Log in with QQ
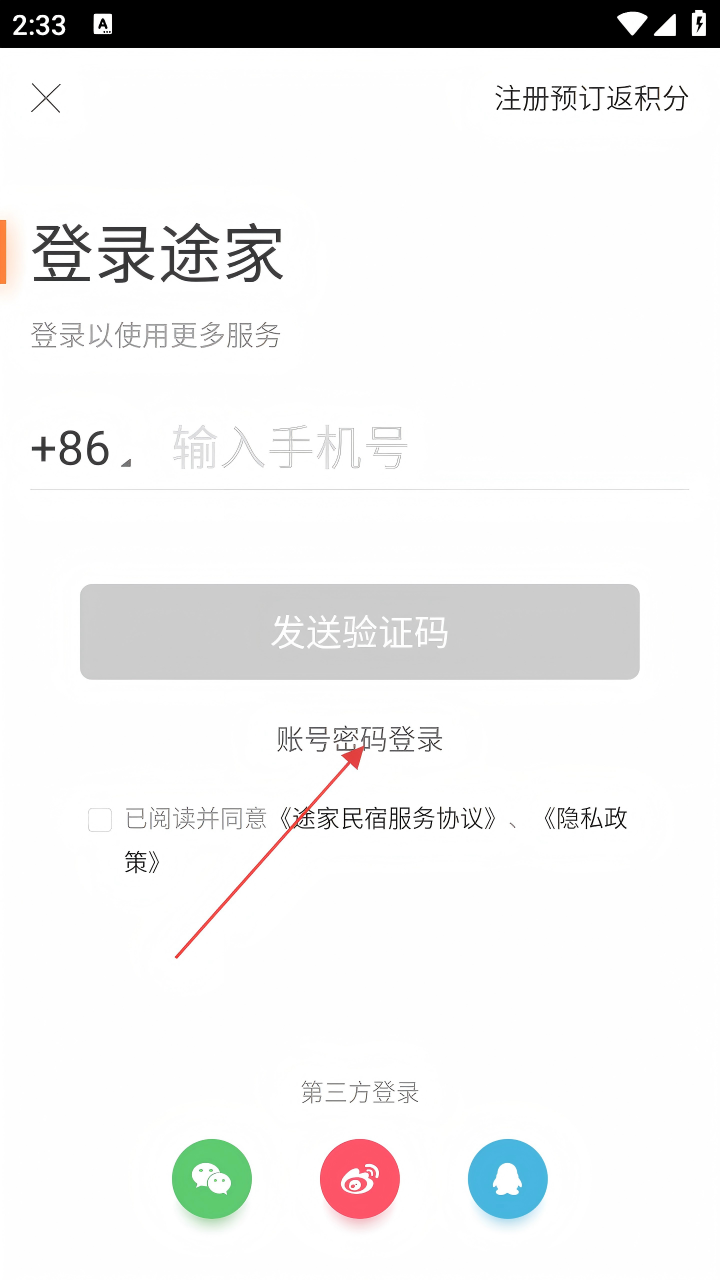Viewport: 720px width, 1280px height. click(x=508, y=1179)
